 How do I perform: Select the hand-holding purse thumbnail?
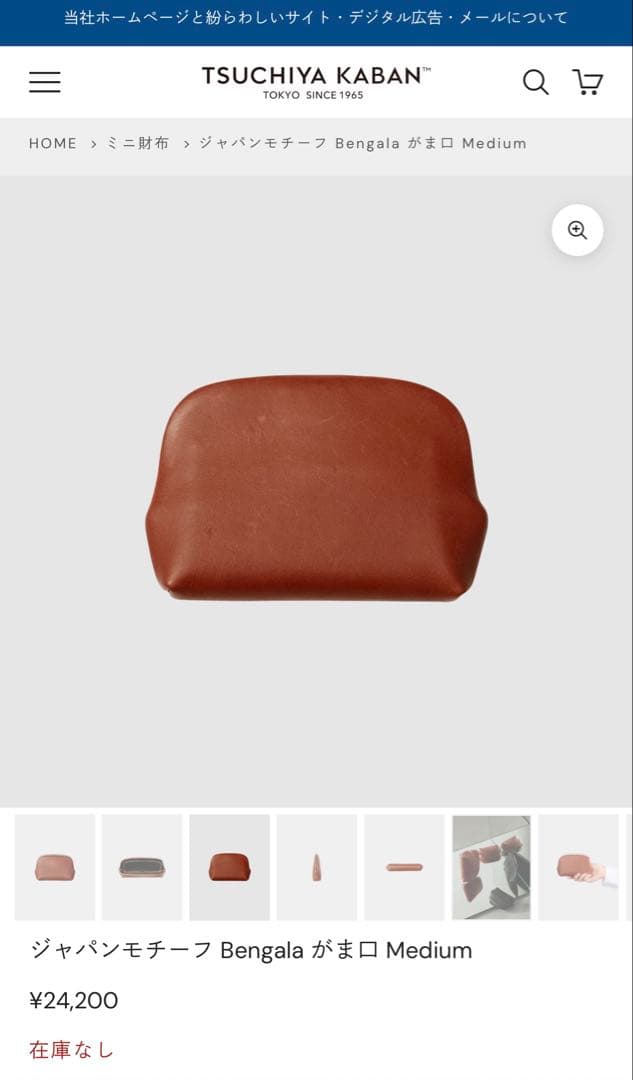pyautogui.click(x=578, y=866)
